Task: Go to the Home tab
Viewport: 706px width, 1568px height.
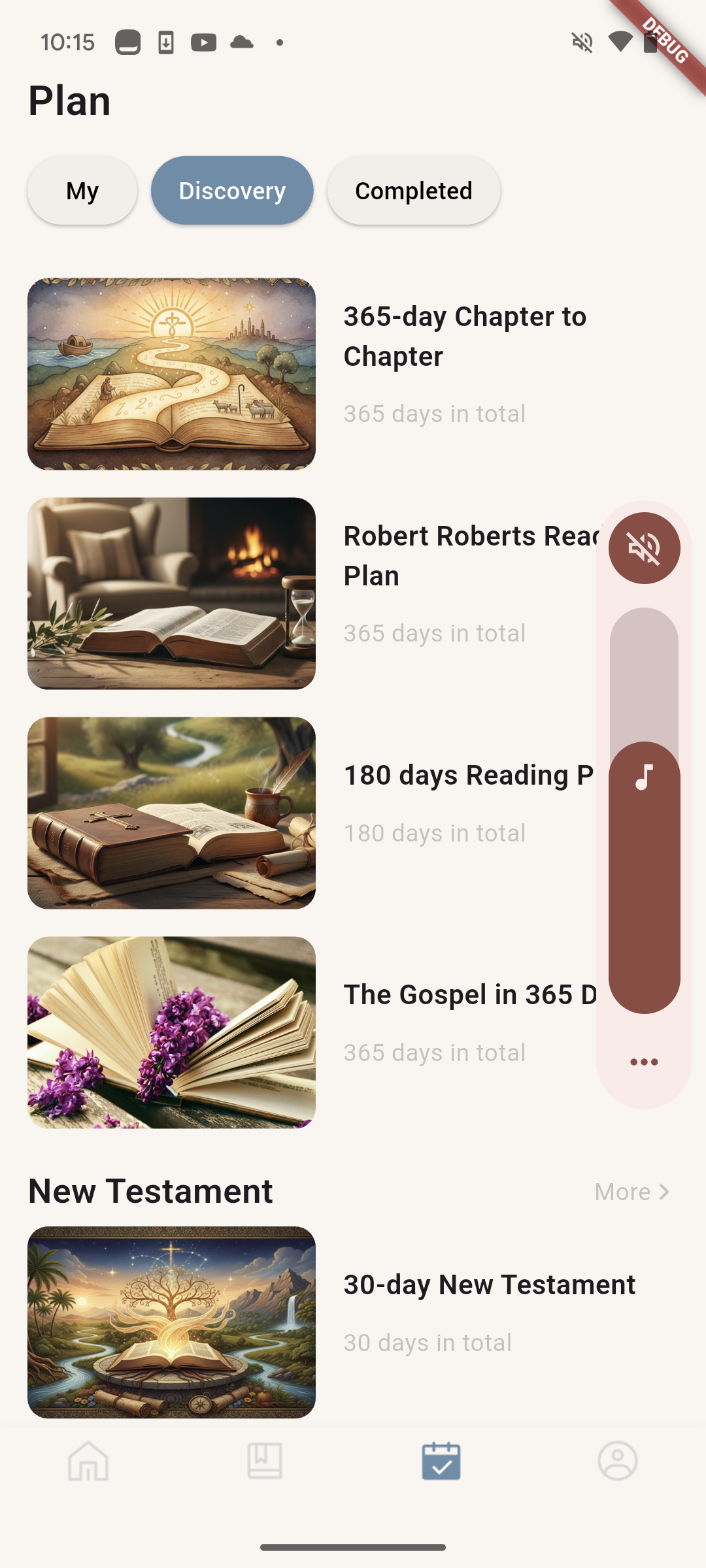Action: pos(88,1461)
